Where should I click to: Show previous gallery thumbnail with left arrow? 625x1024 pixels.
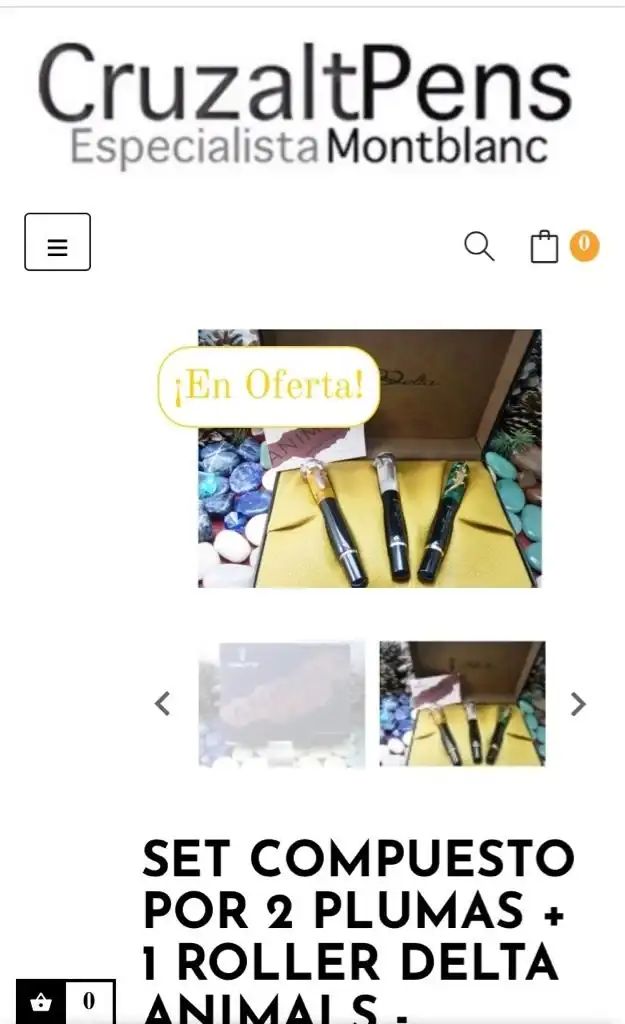(x=162, y=704)
